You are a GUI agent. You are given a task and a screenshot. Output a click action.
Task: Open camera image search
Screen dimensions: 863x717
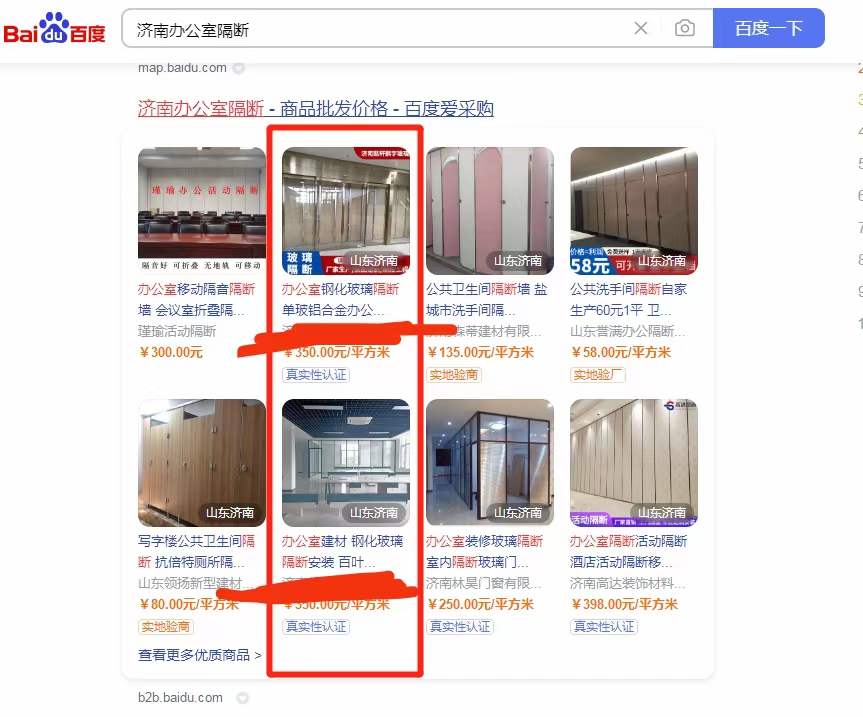click(685, 29)
